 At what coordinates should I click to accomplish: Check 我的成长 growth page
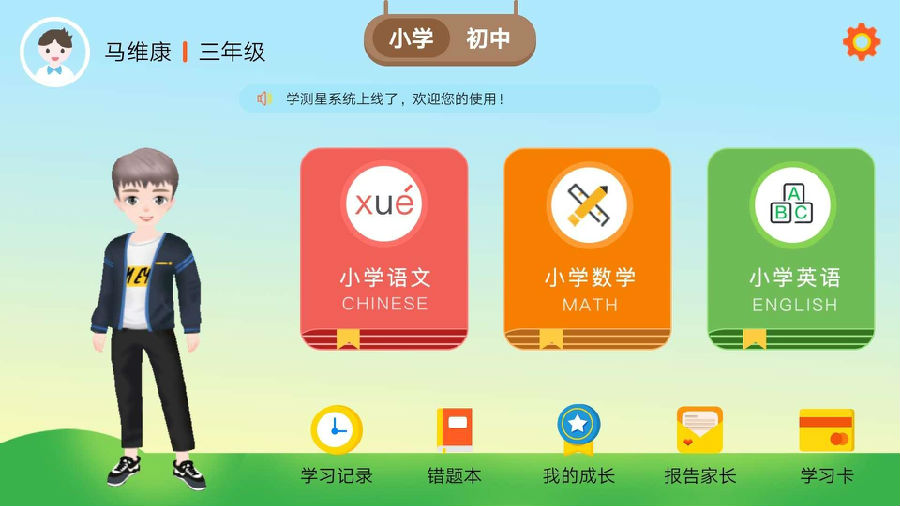(x=578, y=444)
